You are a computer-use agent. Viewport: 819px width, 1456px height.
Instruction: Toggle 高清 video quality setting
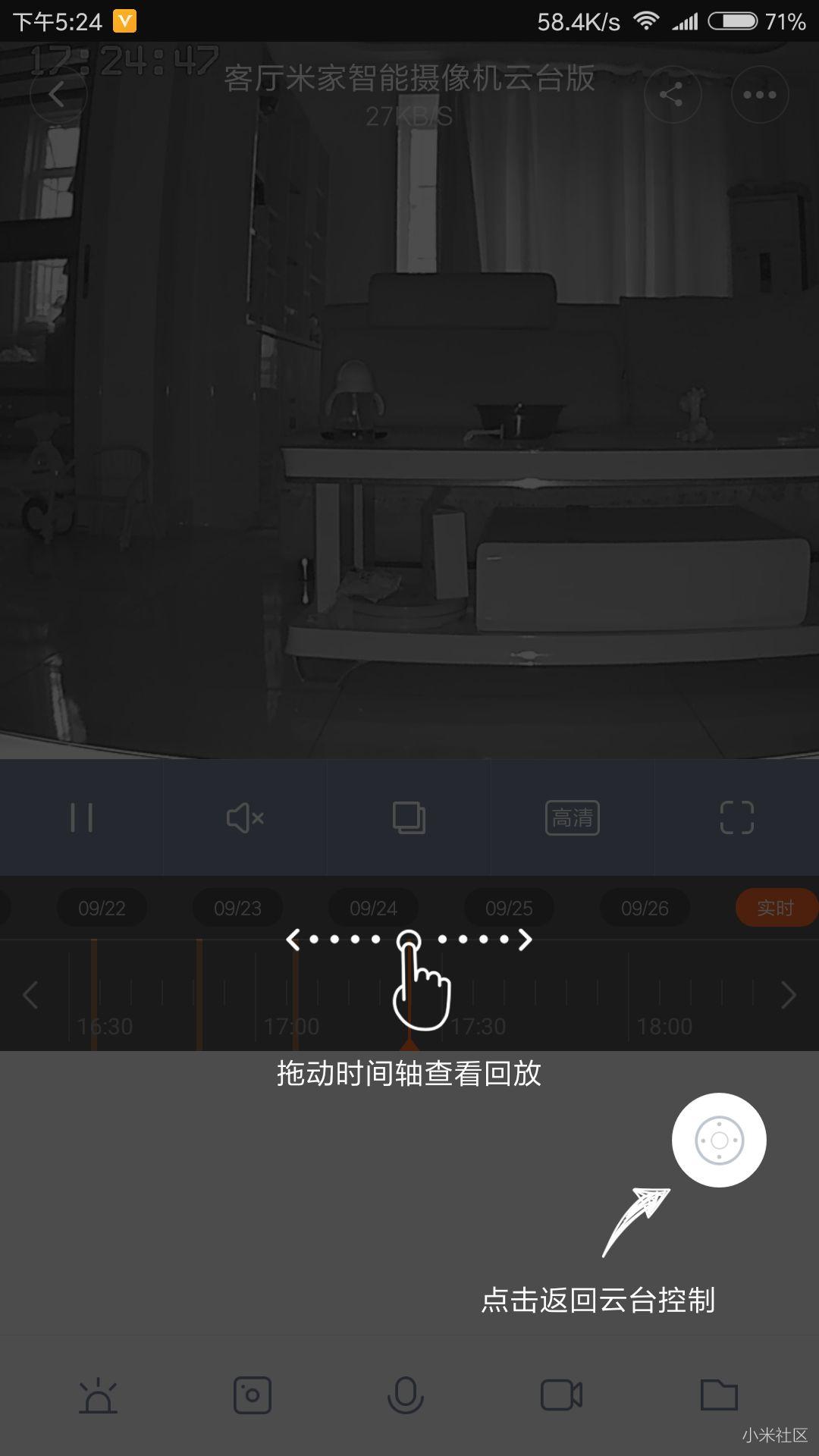point(573,817)
